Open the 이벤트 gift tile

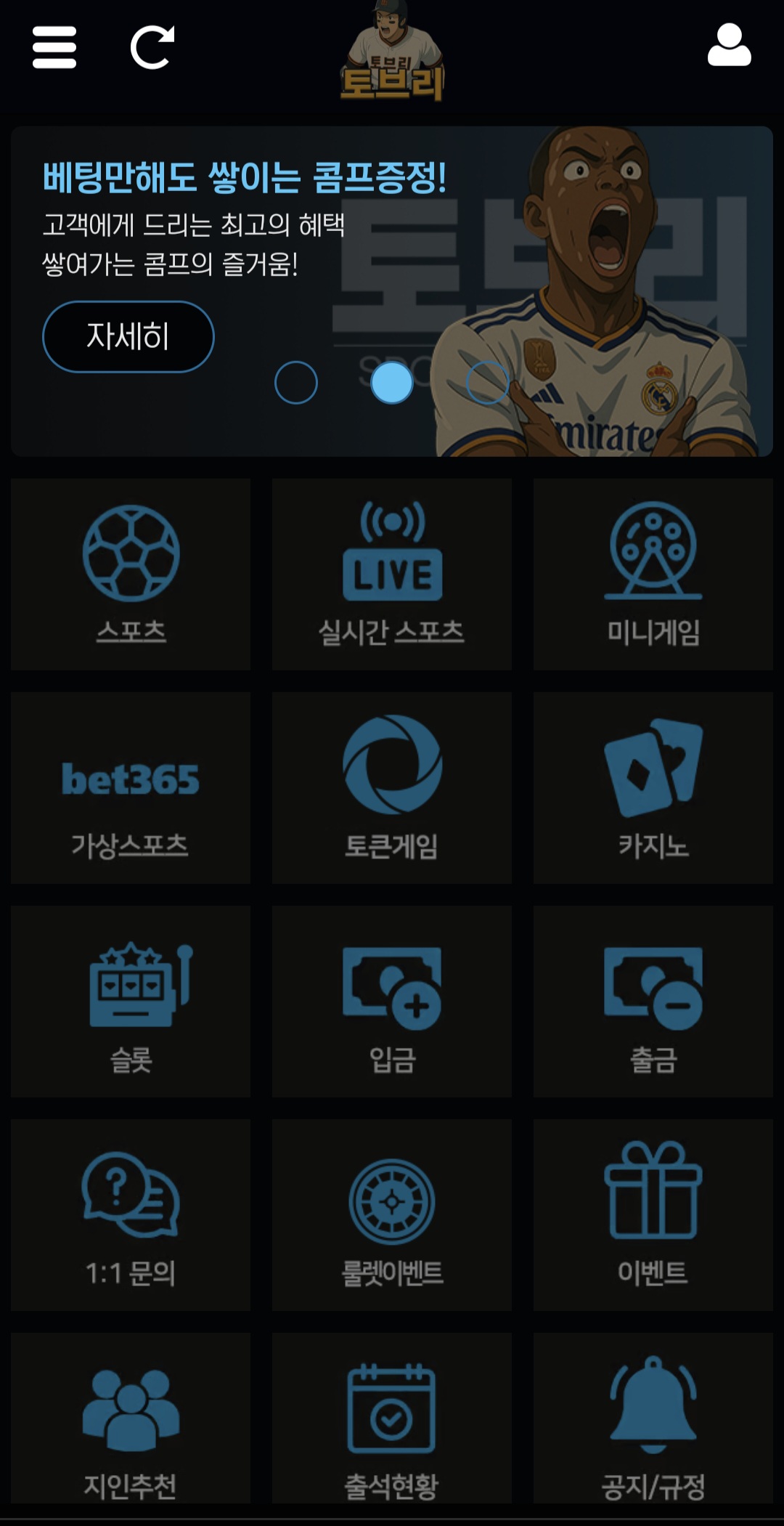[x=653, y=1215]
